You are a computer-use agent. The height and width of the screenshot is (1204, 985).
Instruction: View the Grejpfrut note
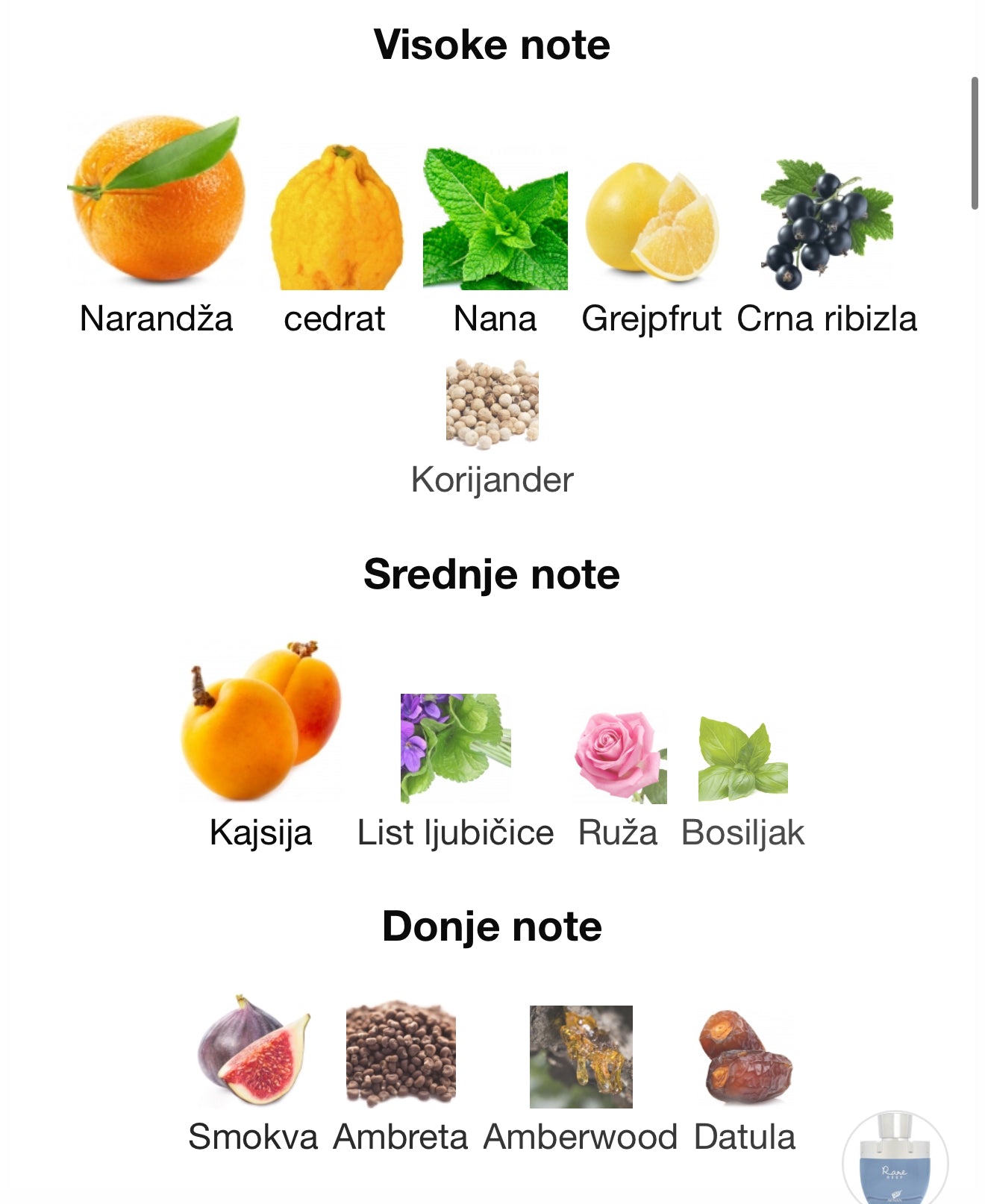tap(651, 222)
